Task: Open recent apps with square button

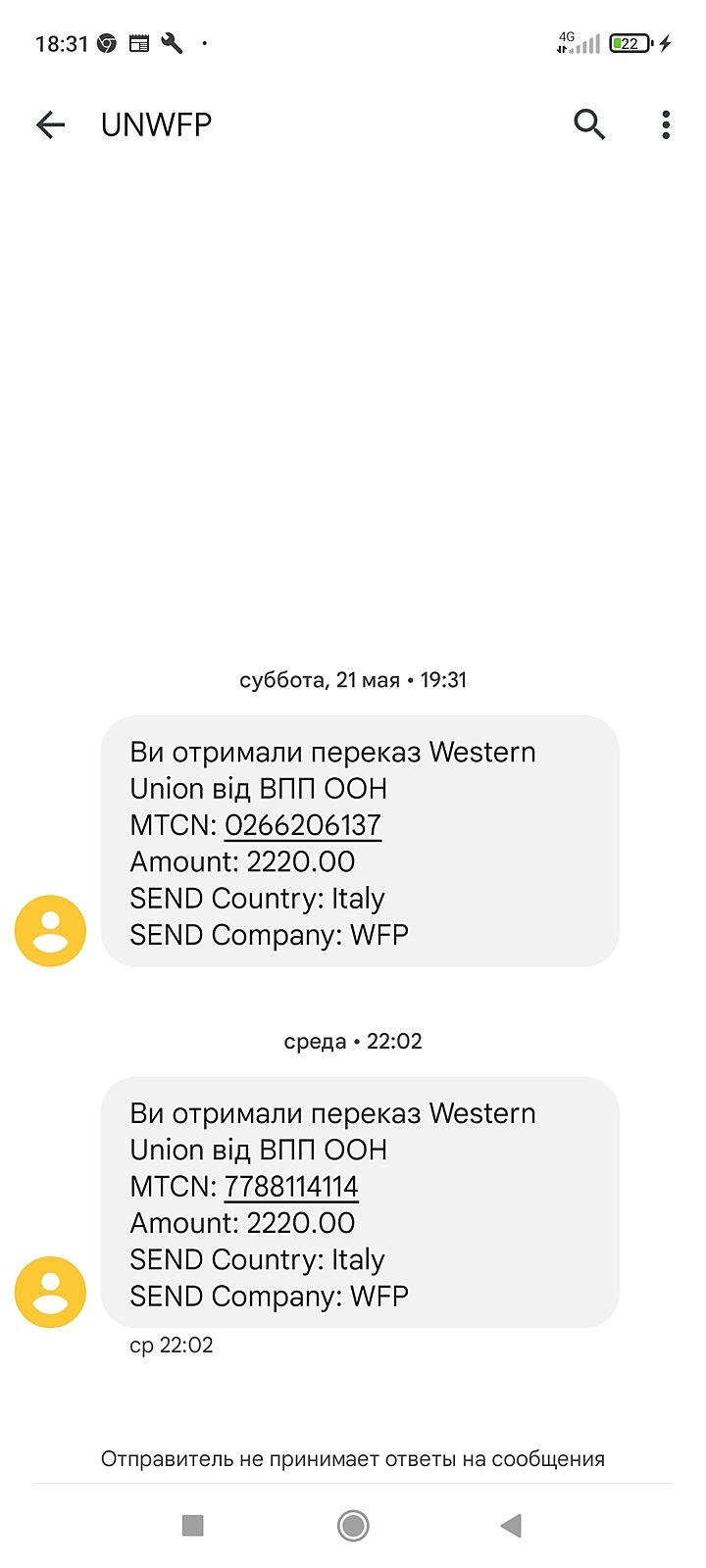Action: (x=193, y=1525)
